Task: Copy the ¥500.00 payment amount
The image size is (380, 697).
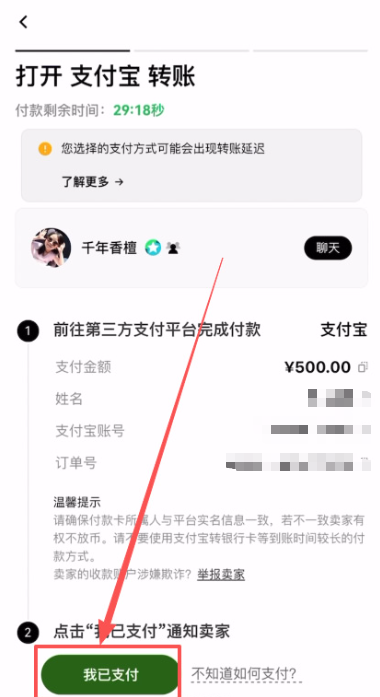Action: tap(363, 367)
